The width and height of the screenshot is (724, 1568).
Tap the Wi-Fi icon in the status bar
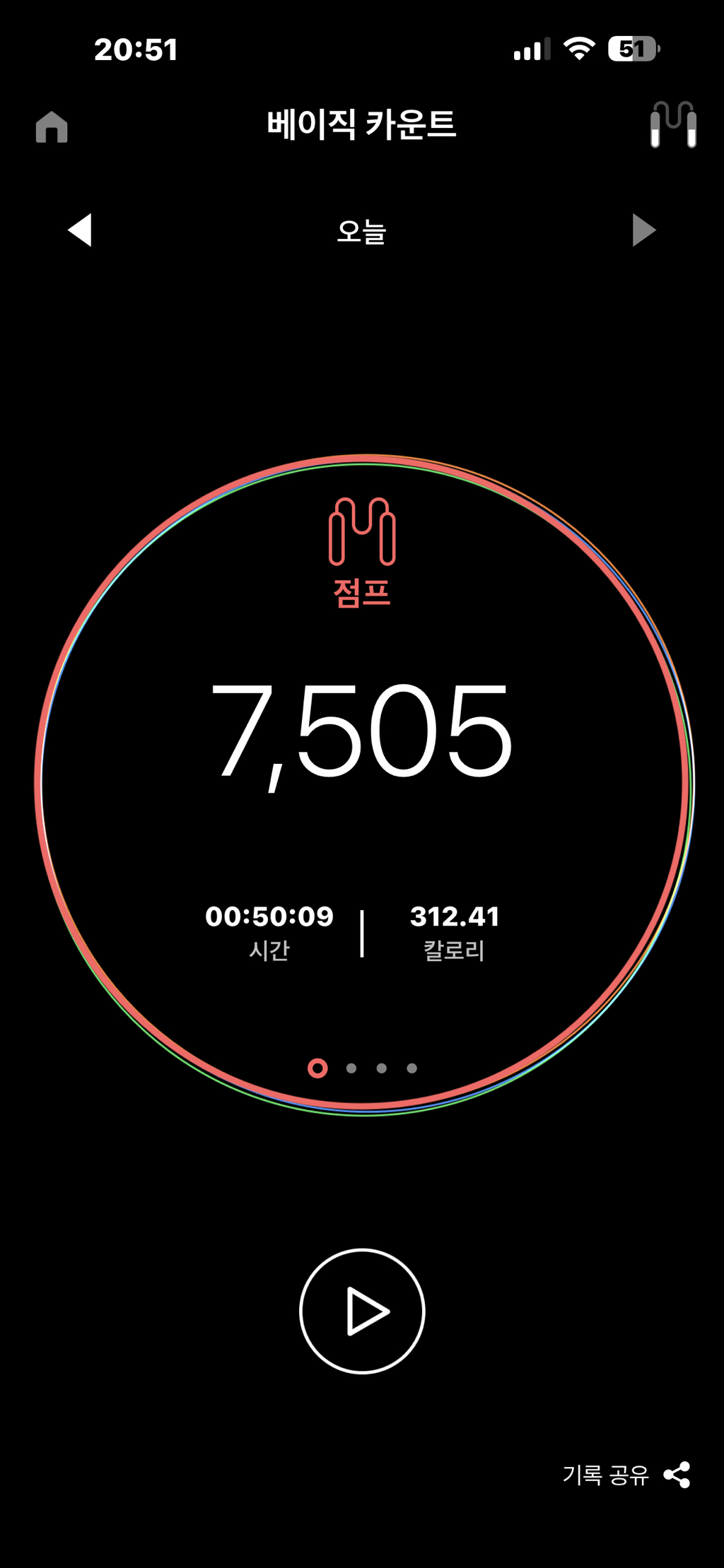pyautogui.click(x=578, y=48)
